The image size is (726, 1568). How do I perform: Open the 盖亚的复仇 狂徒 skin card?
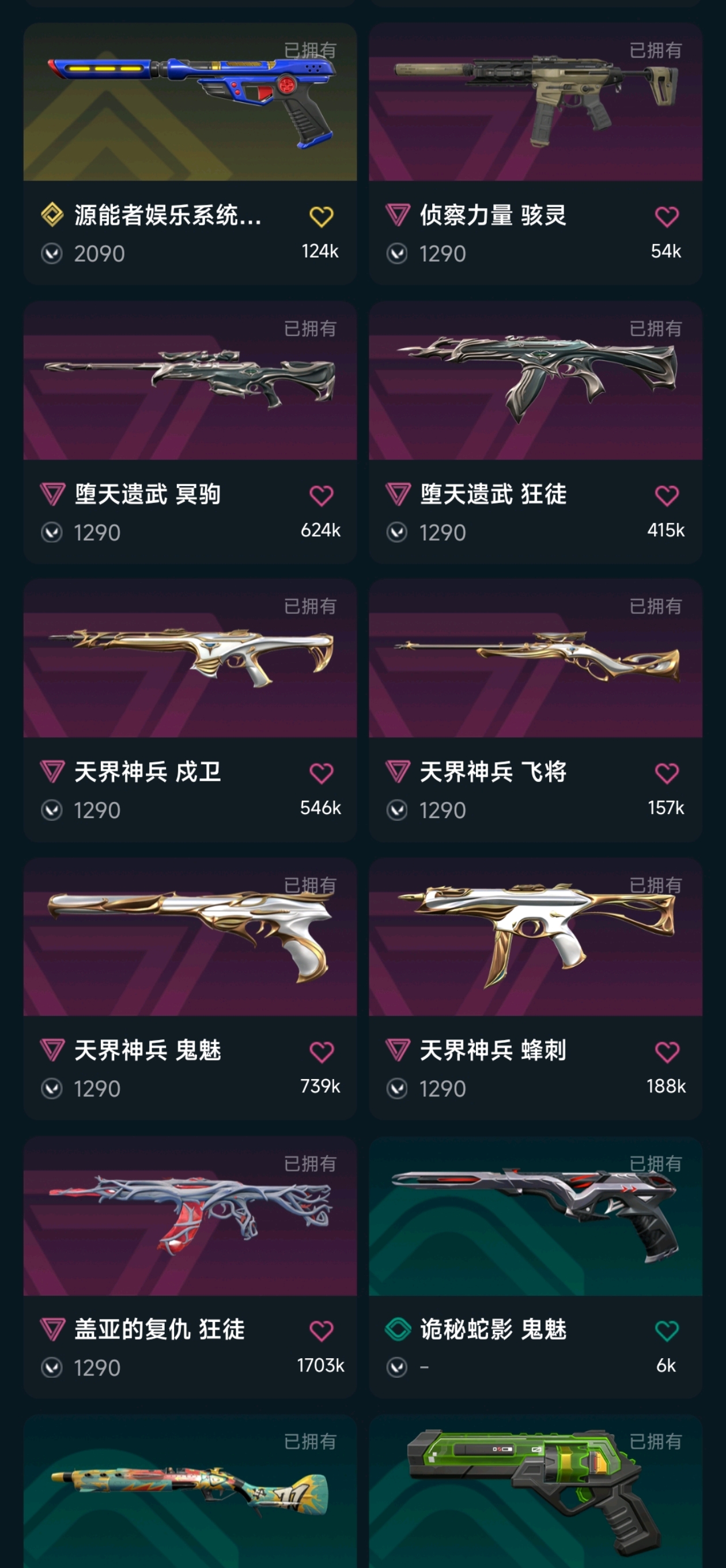pyautogui.click(x=189, y=1216)
